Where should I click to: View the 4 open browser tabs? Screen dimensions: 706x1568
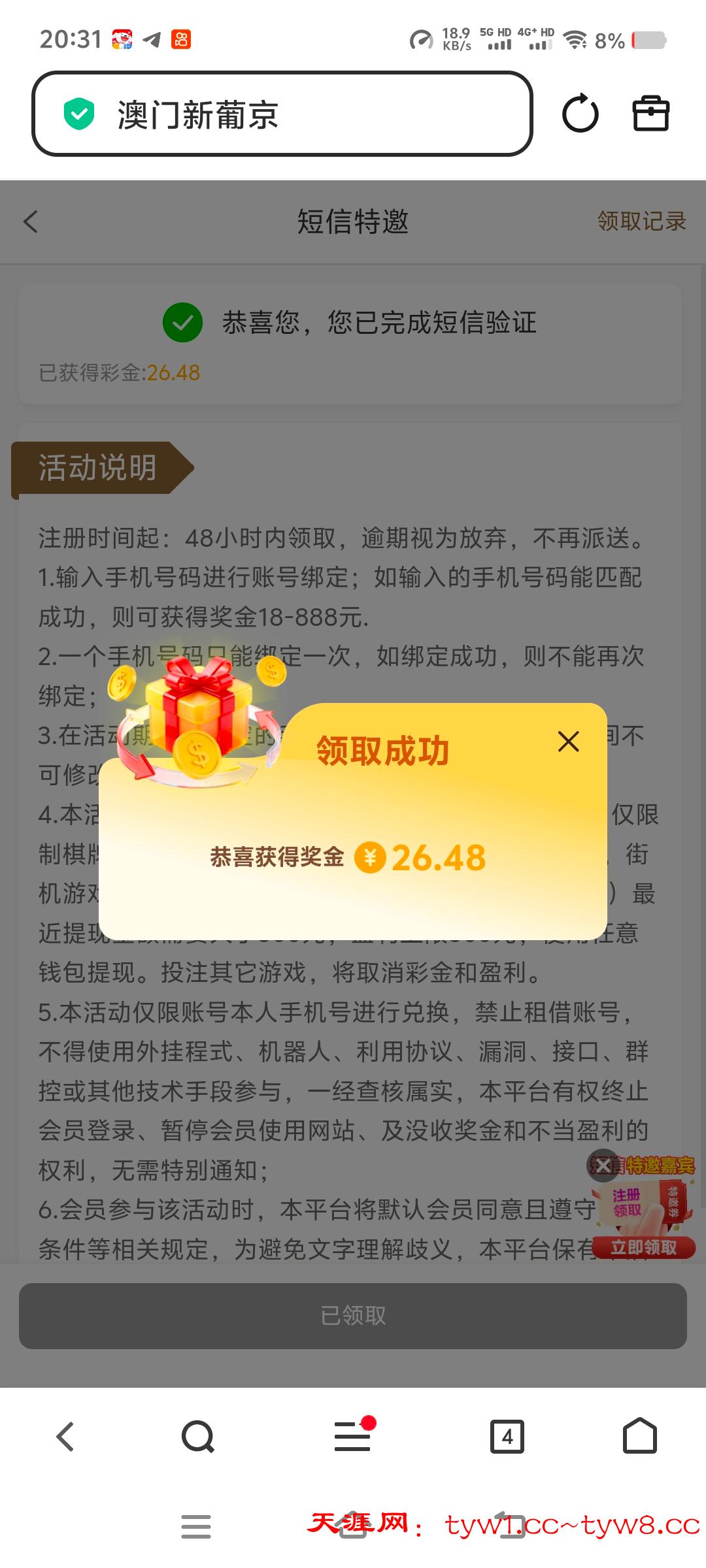tap(507, 1437)
